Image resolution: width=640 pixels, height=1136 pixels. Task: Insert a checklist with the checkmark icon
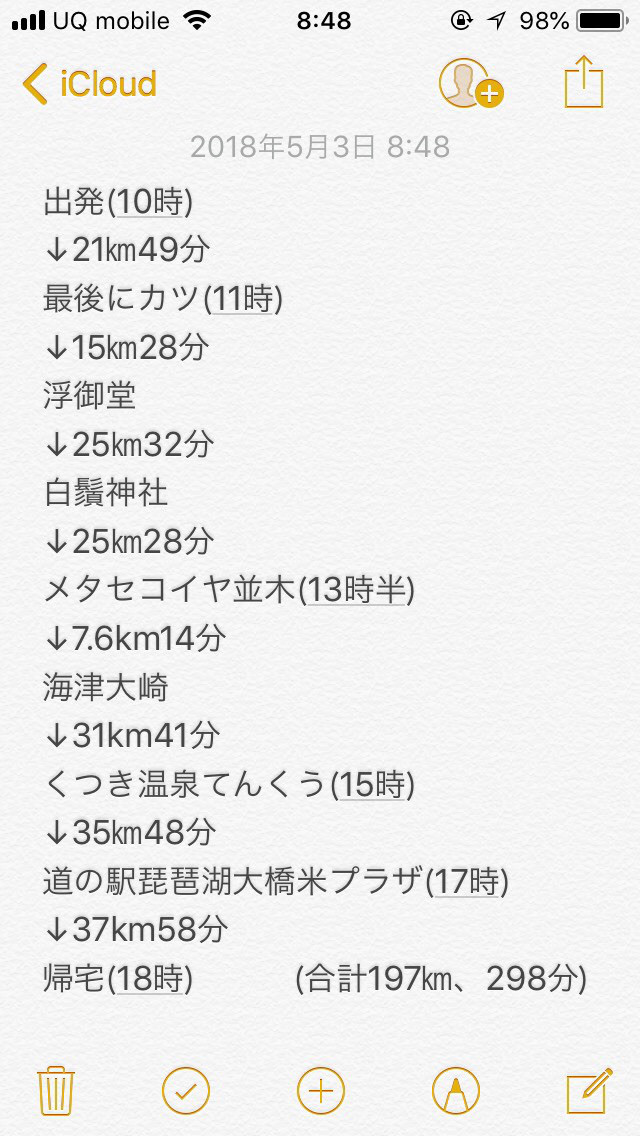tap(186, 1090)
